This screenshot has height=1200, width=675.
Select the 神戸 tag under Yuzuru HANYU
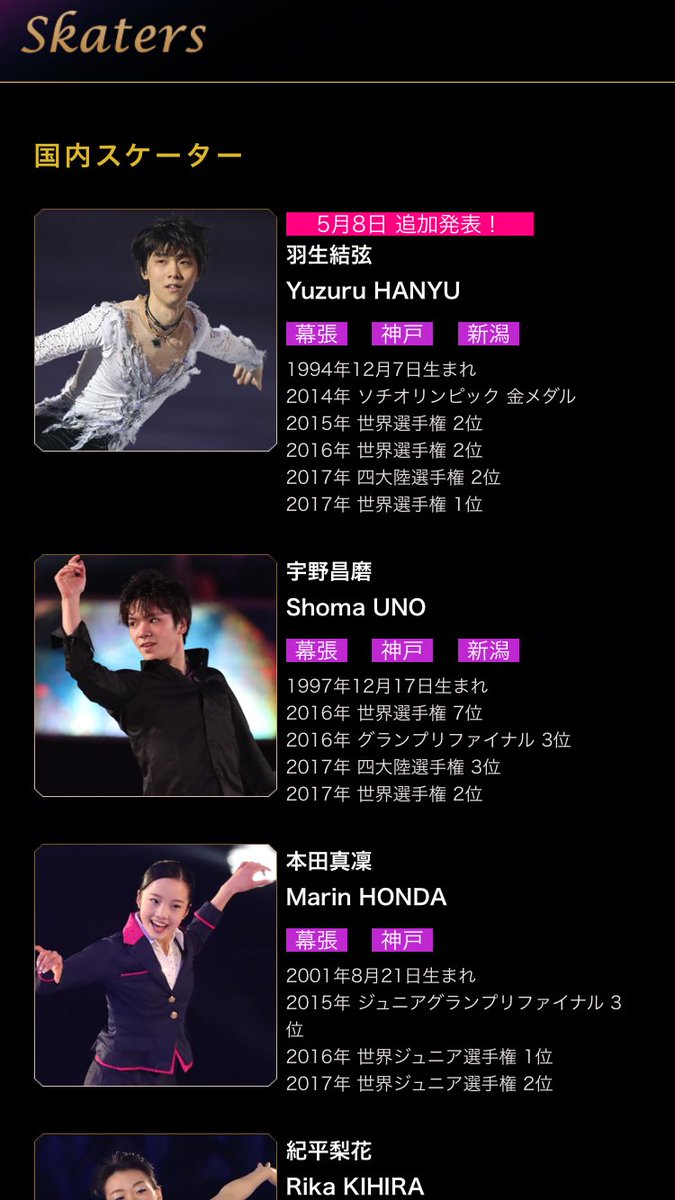pos(402,334)
